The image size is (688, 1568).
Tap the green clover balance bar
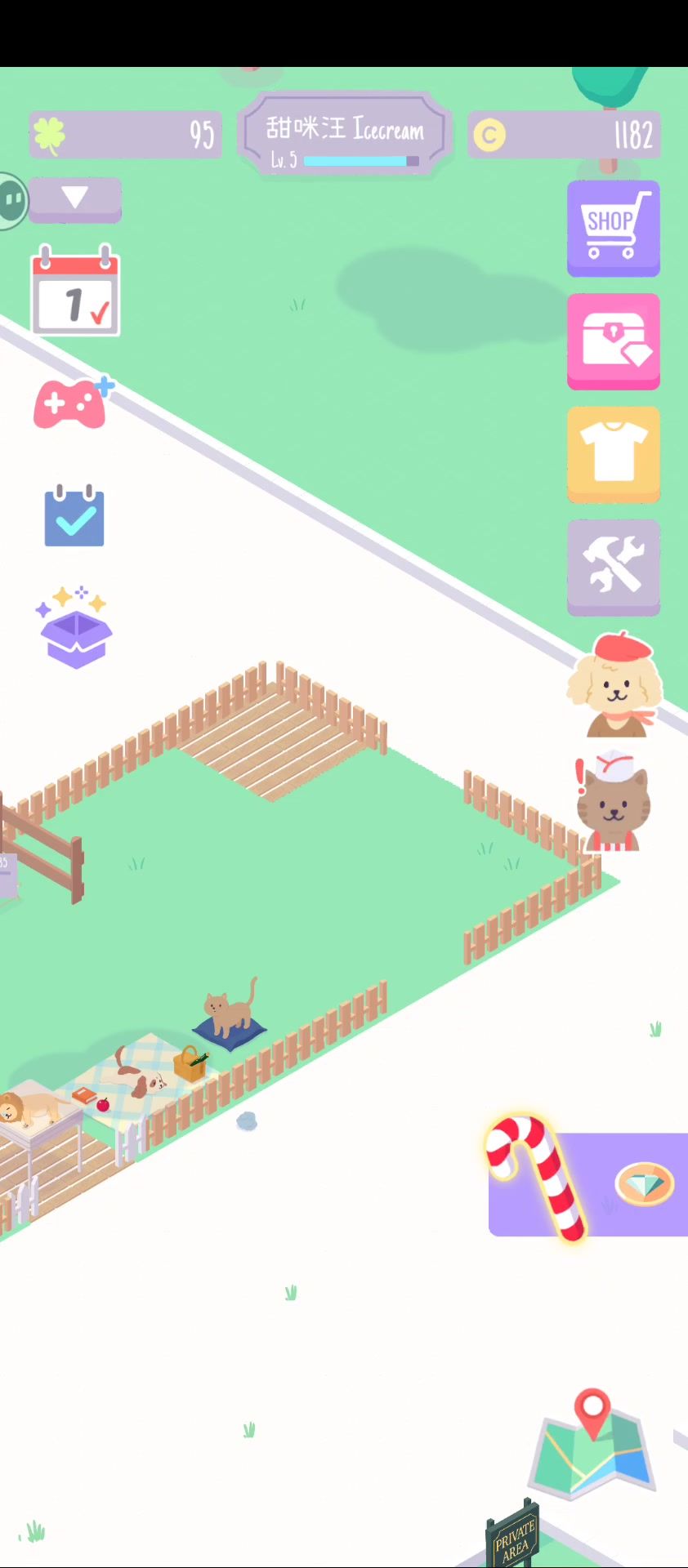tap(125, 135)
